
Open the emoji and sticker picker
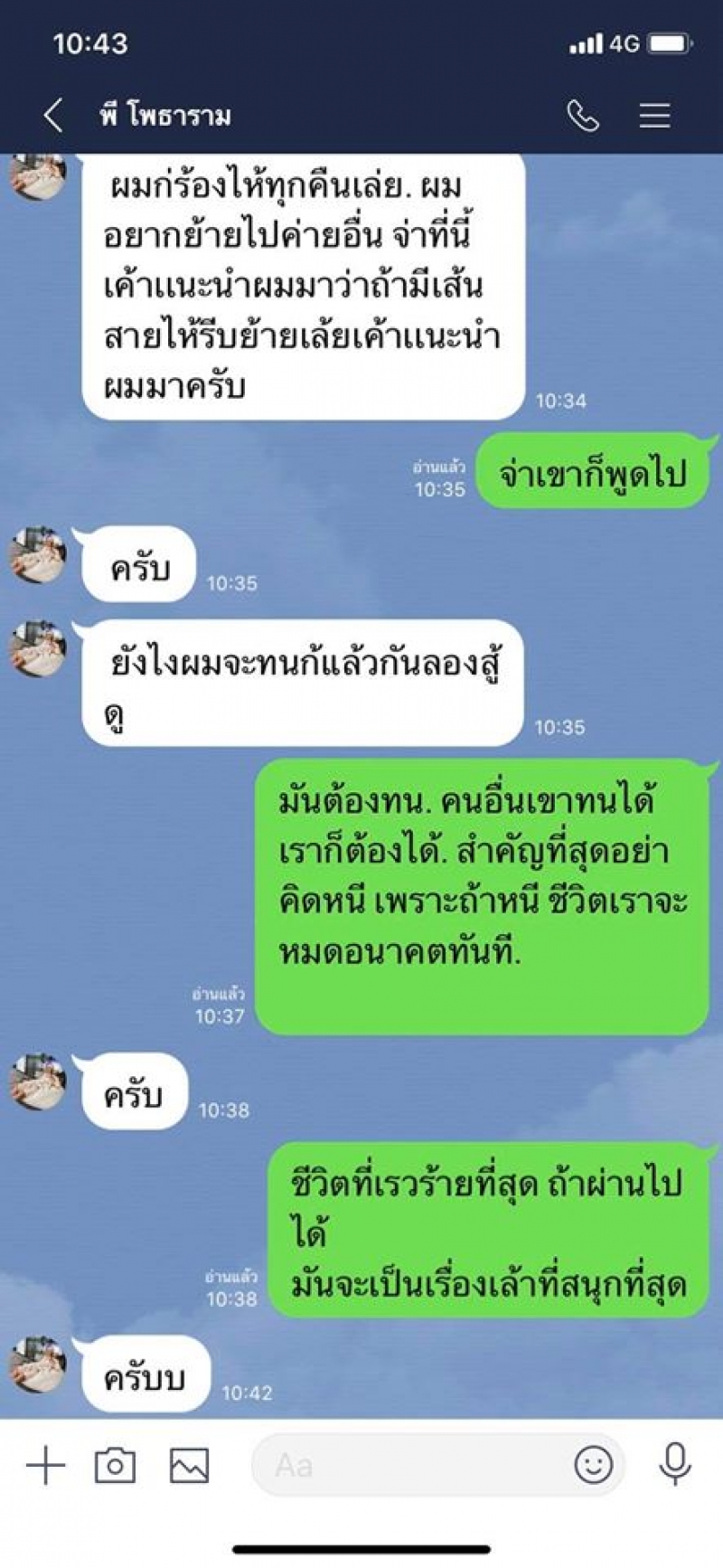click(593, 1465)
